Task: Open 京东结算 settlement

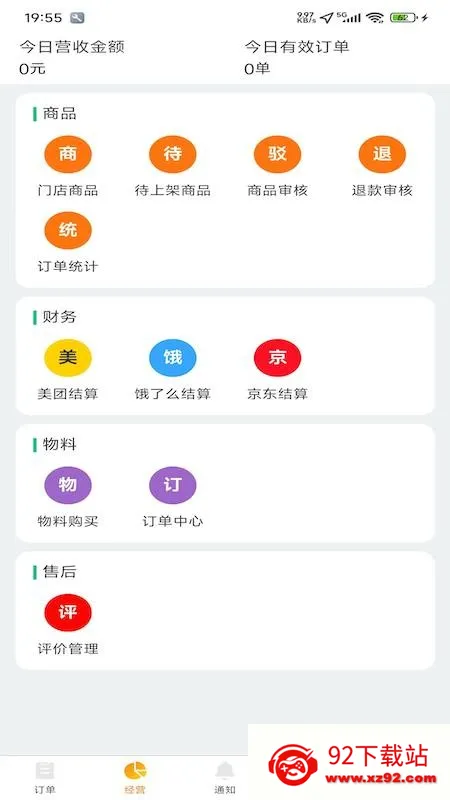Action: (x=278, y=370)
